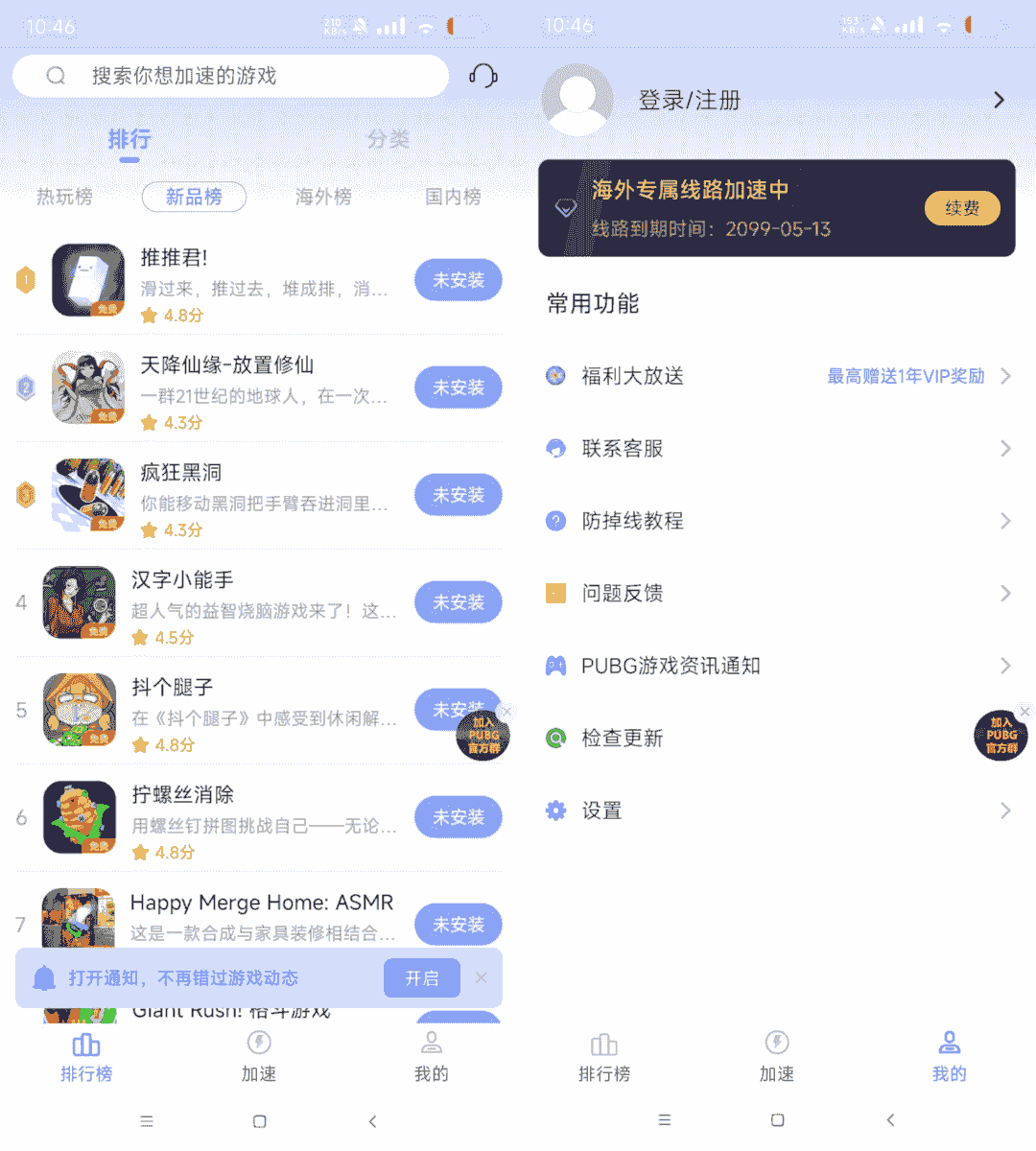Tap the 续费 renew button

961,208
